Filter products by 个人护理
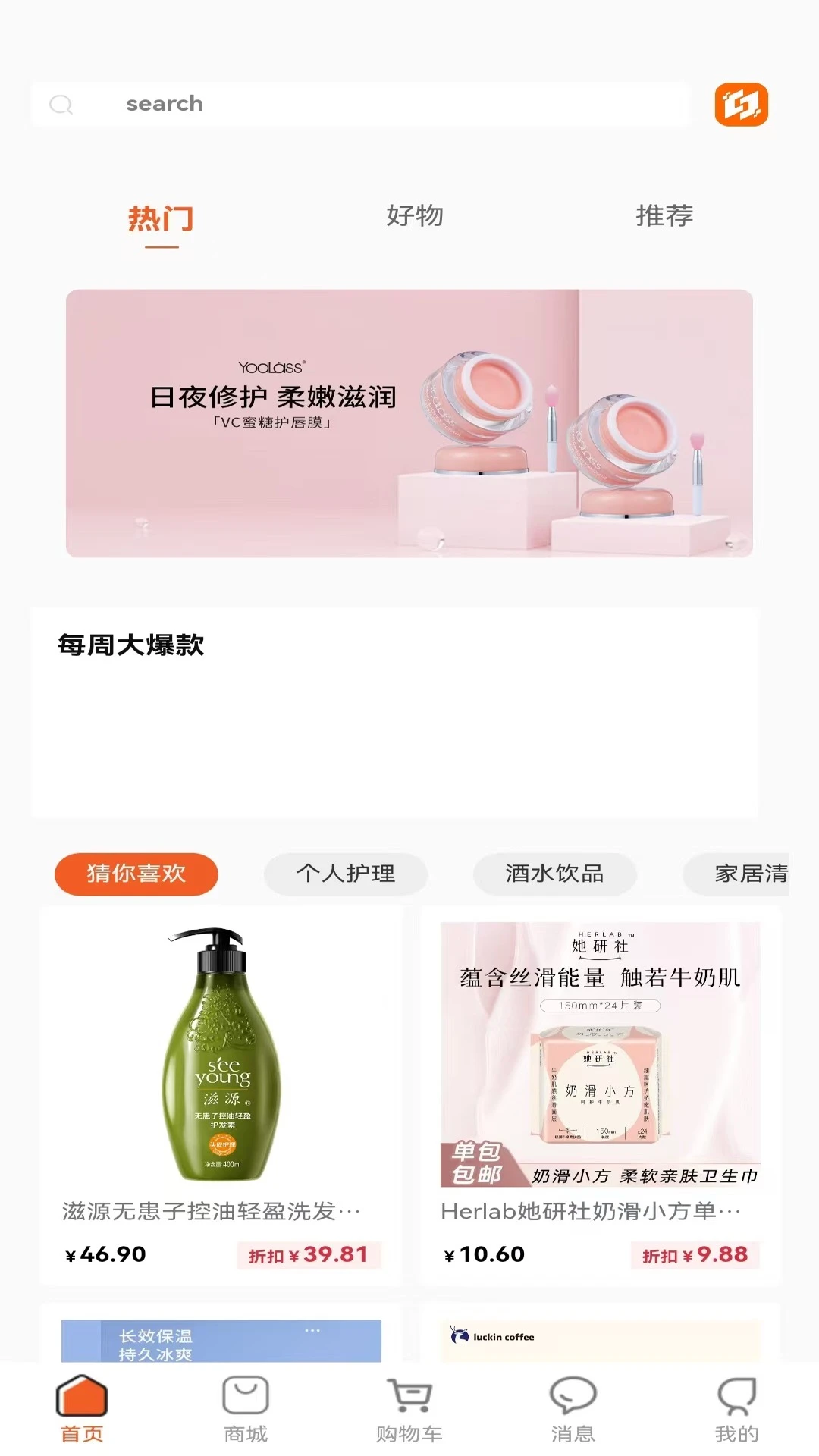Image resolution: width=819 pixels, height=1456 pixels. tap(345, 874)
